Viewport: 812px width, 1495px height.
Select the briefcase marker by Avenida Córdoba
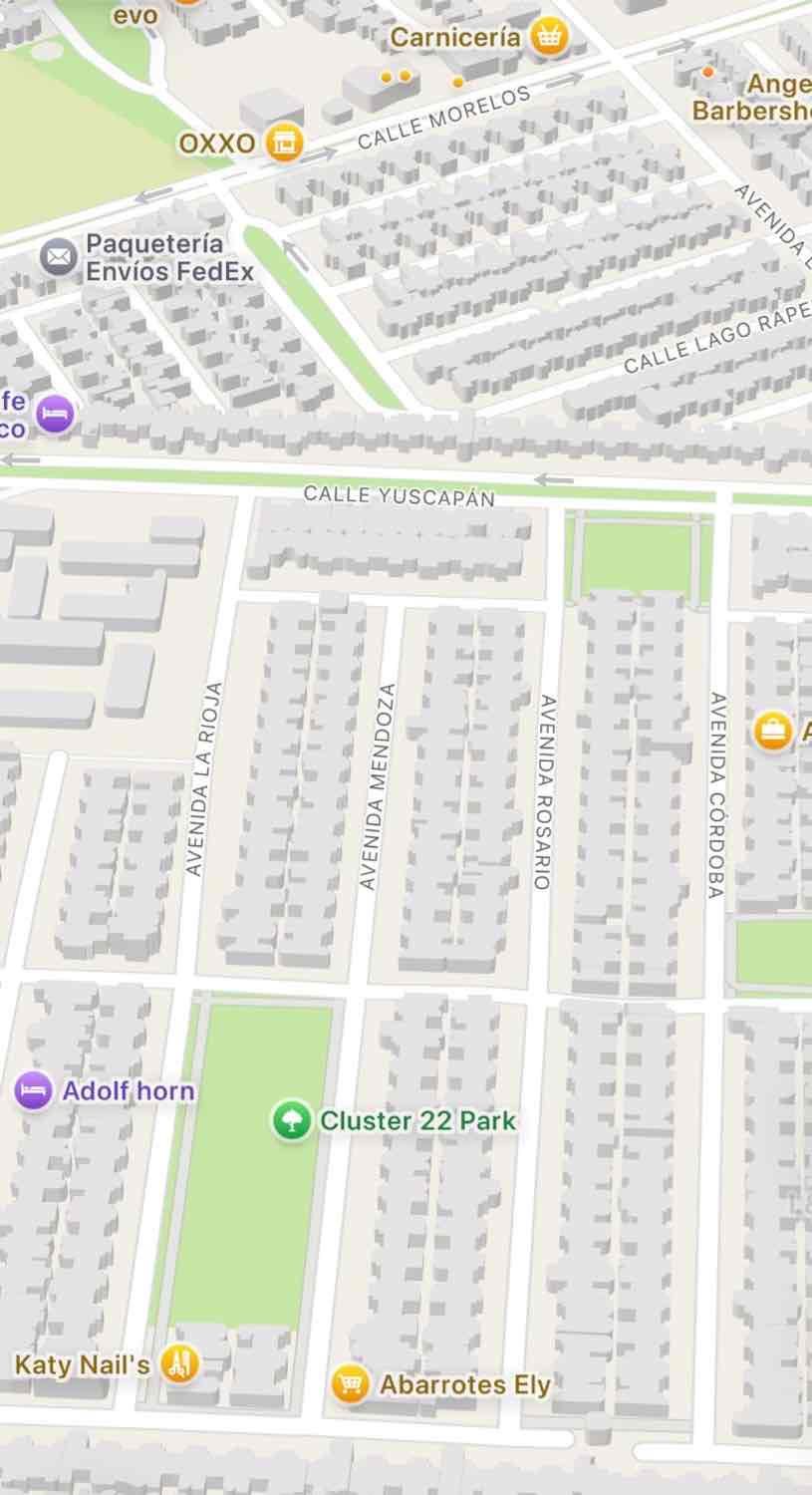pos(771,731)
